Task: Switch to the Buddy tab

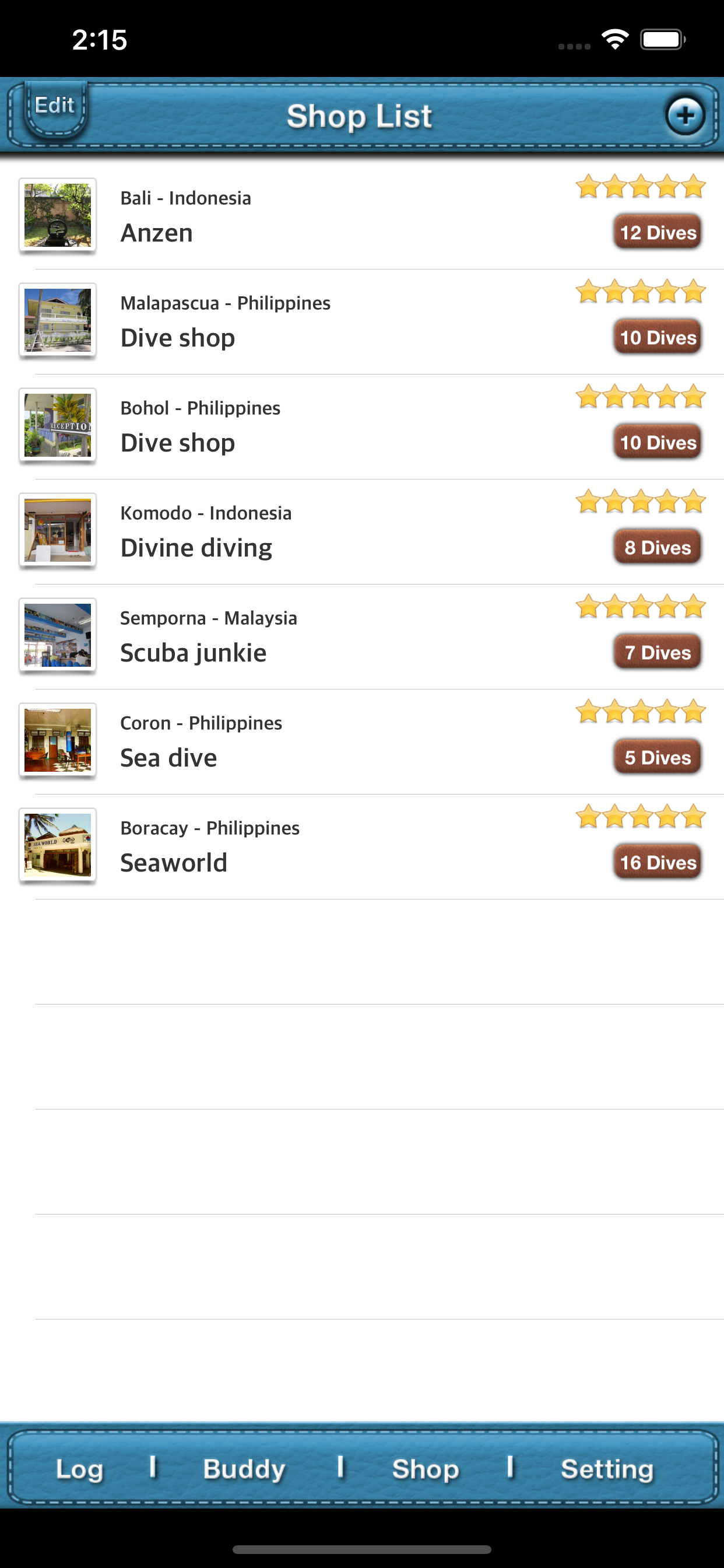Action: coord(244,1469)
